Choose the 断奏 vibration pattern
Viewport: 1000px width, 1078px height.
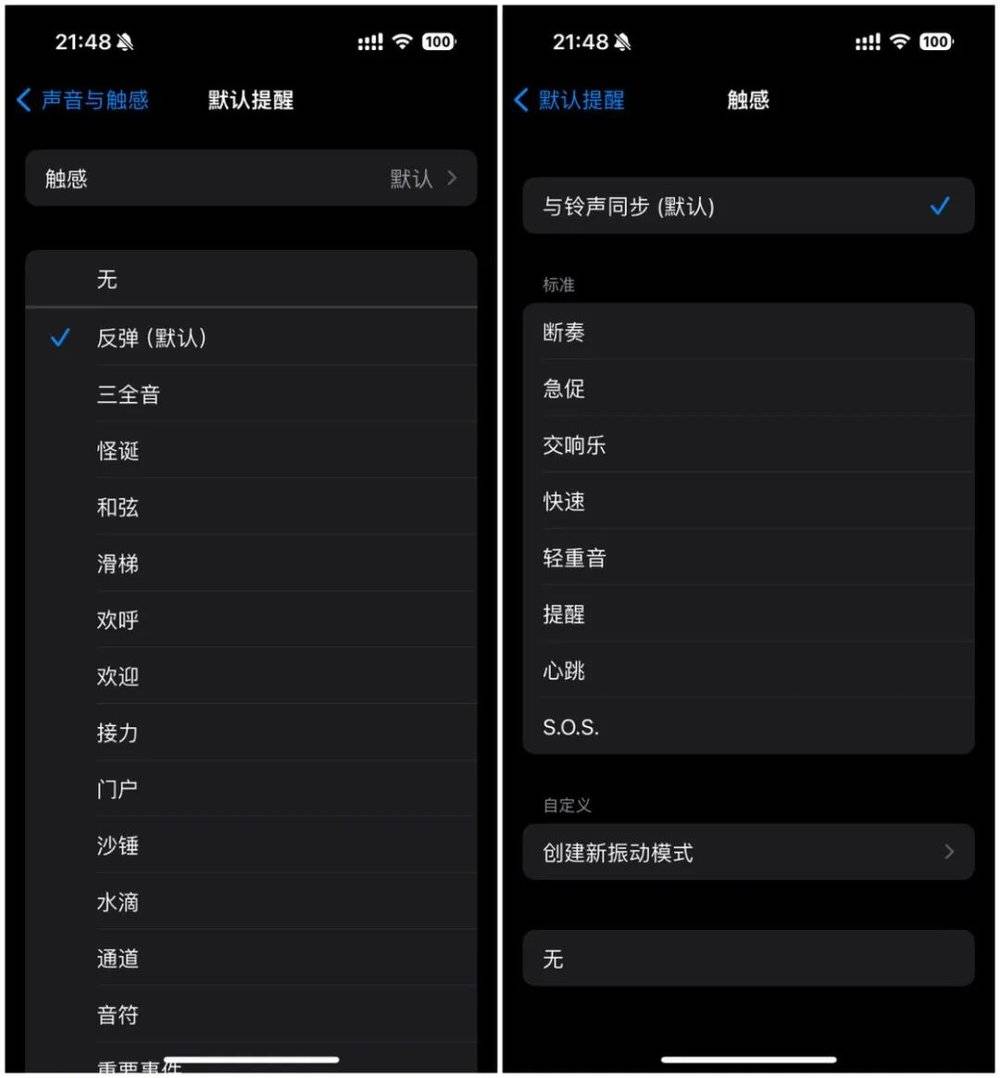747,332
